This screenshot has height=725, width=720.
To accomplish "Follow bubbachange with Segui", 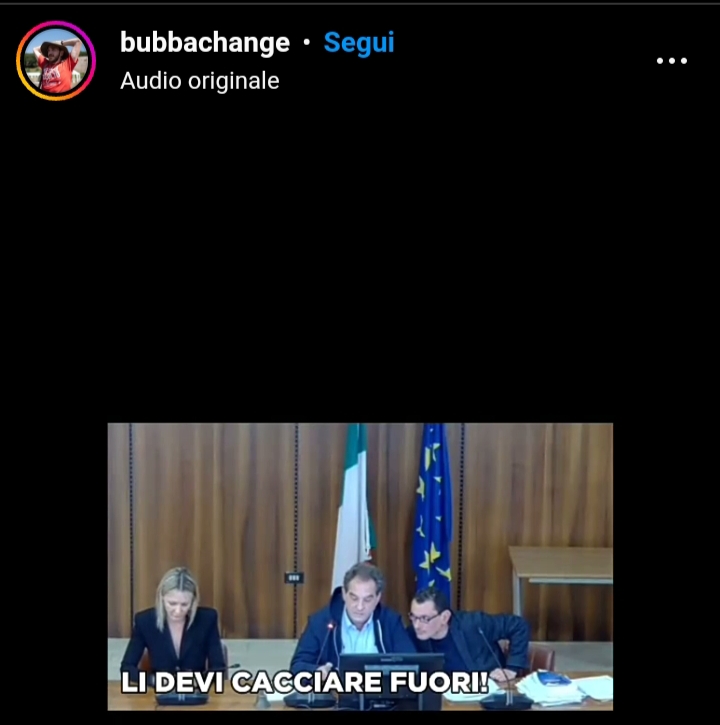I will pyautogui.click(x=359, y=43).
